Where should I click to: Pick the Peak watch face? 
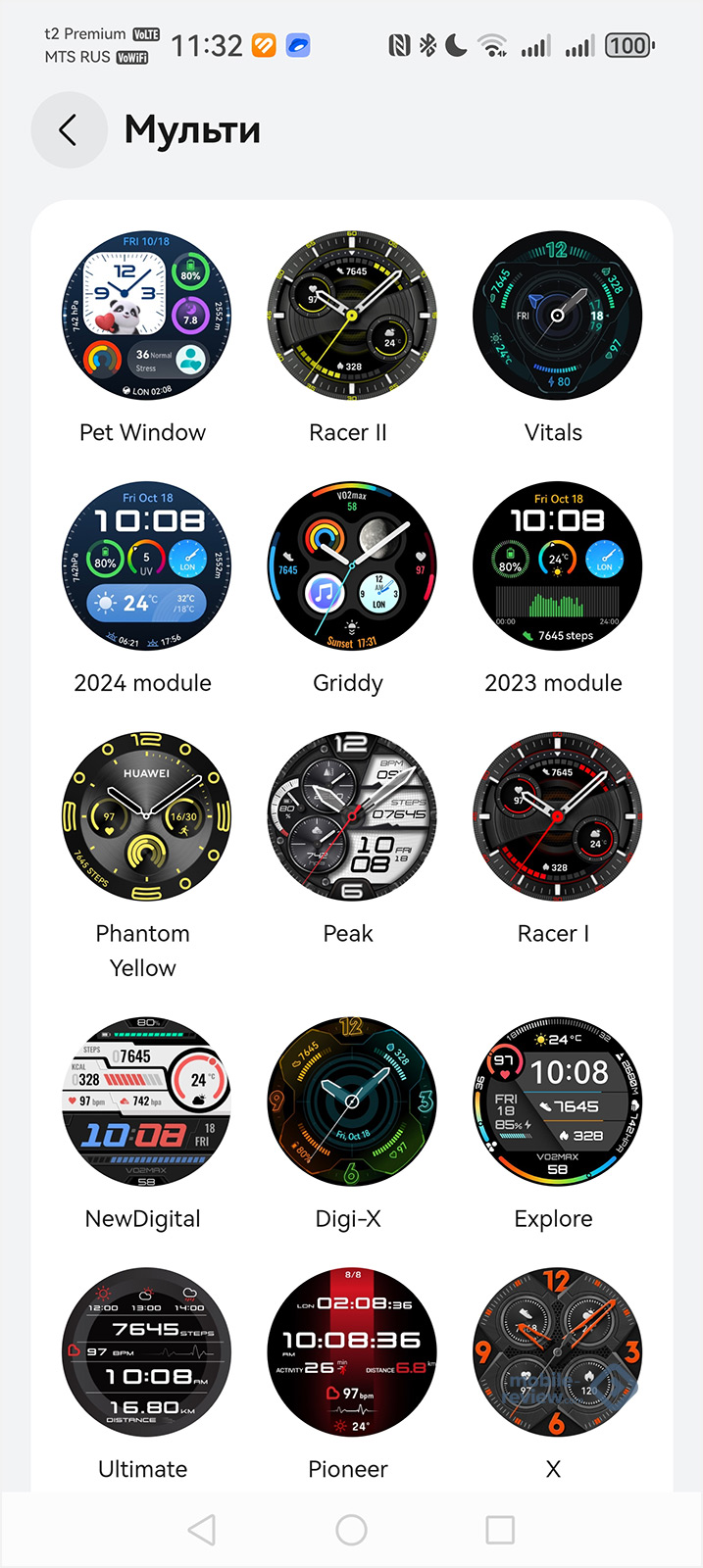[x=351, y=816]
